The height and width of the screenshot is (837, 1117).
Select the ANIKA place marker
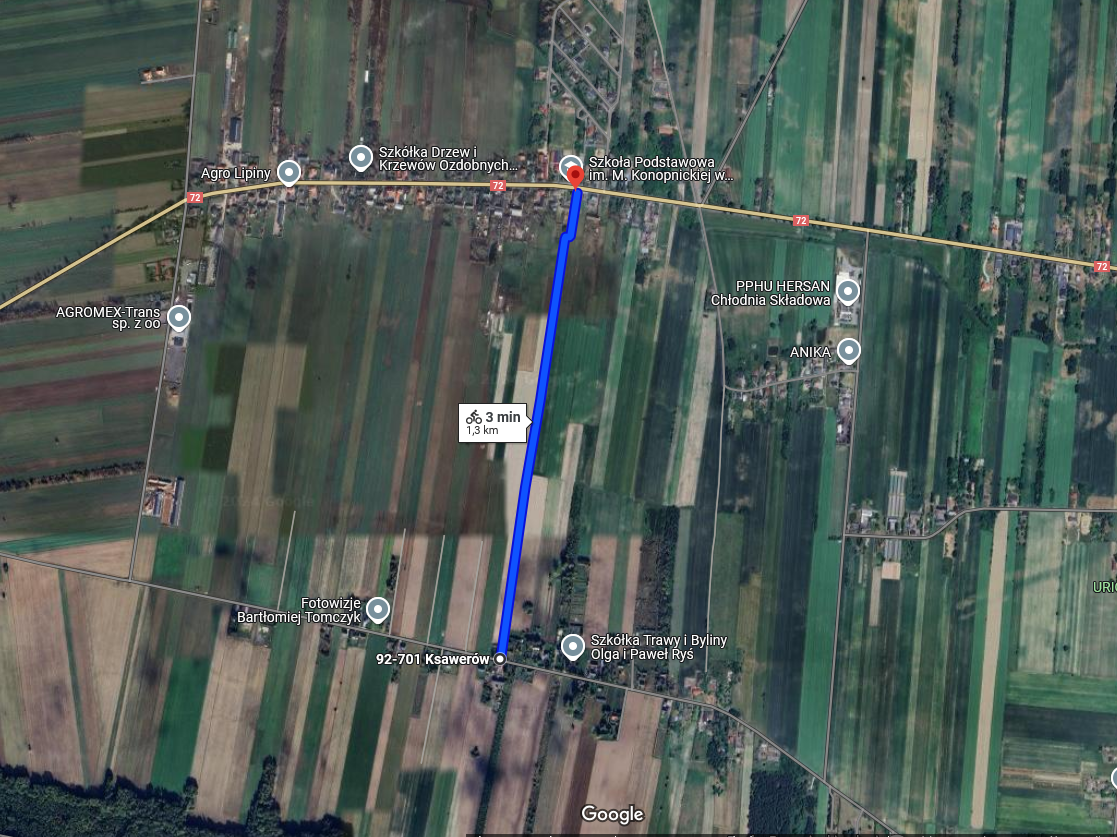tap(848, 350)
